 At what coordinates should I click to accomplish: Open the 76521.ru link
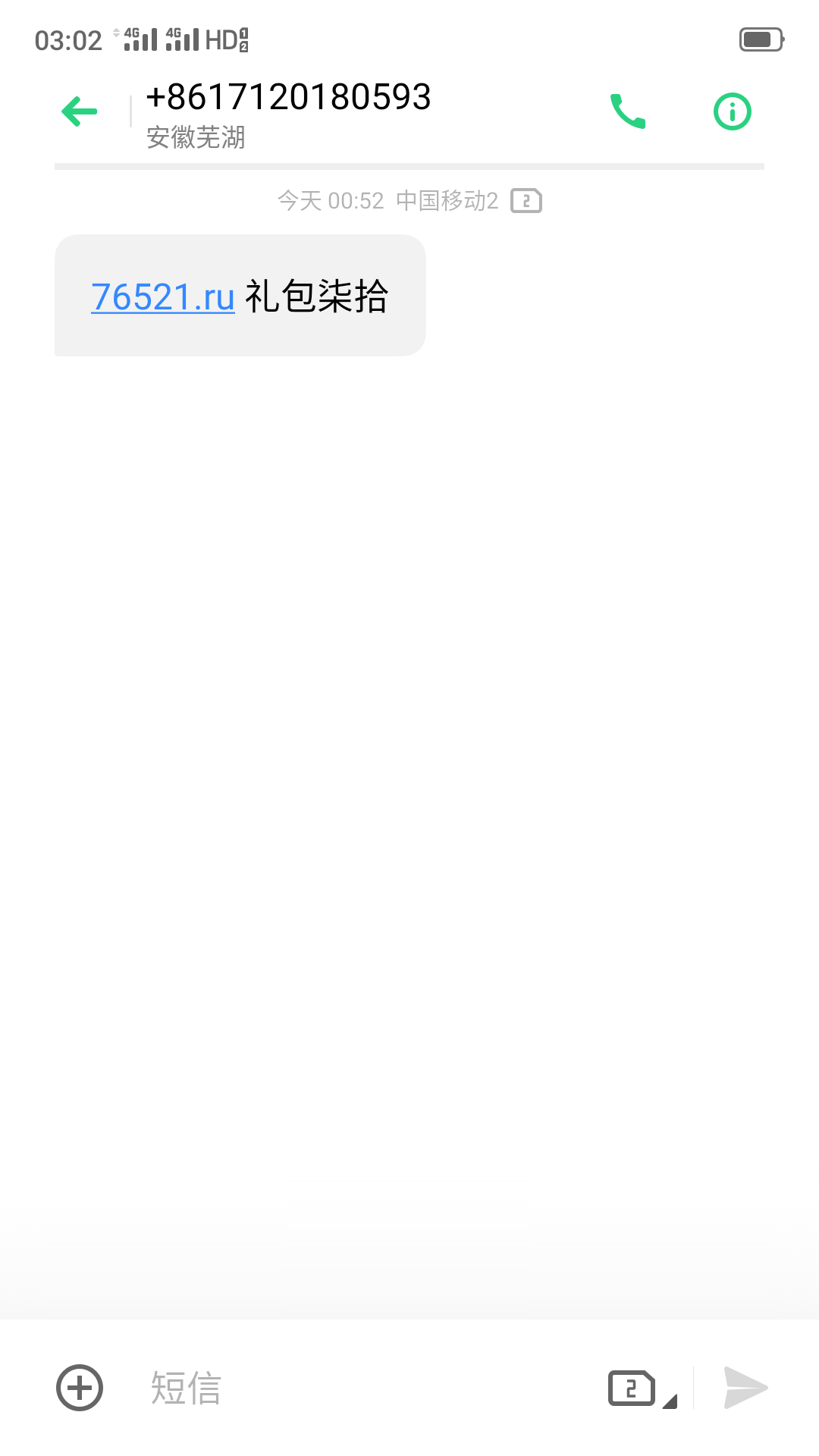pos(163,297)
